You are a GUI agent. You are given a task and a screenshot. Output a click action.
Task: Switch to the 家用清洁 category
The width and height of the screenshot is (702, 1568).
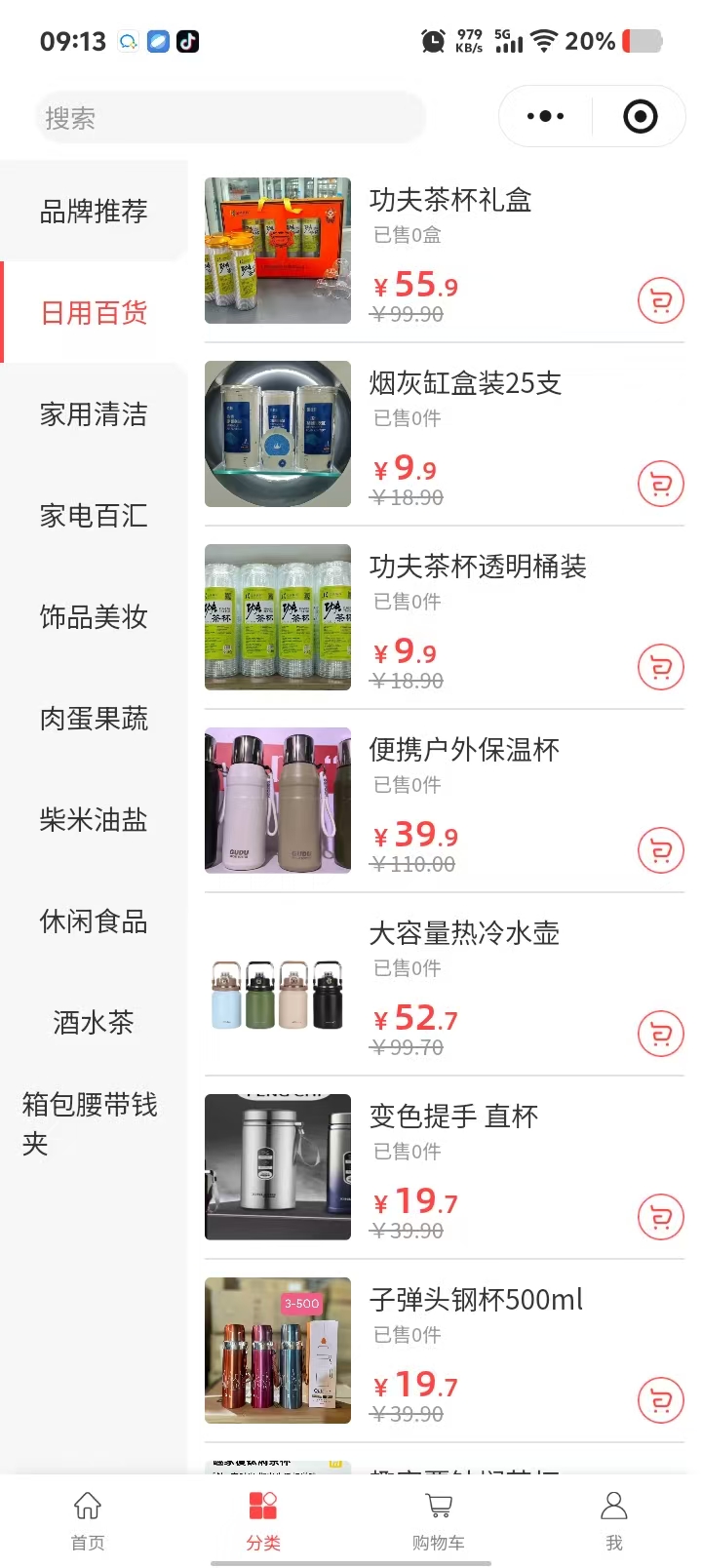point(94,414)
